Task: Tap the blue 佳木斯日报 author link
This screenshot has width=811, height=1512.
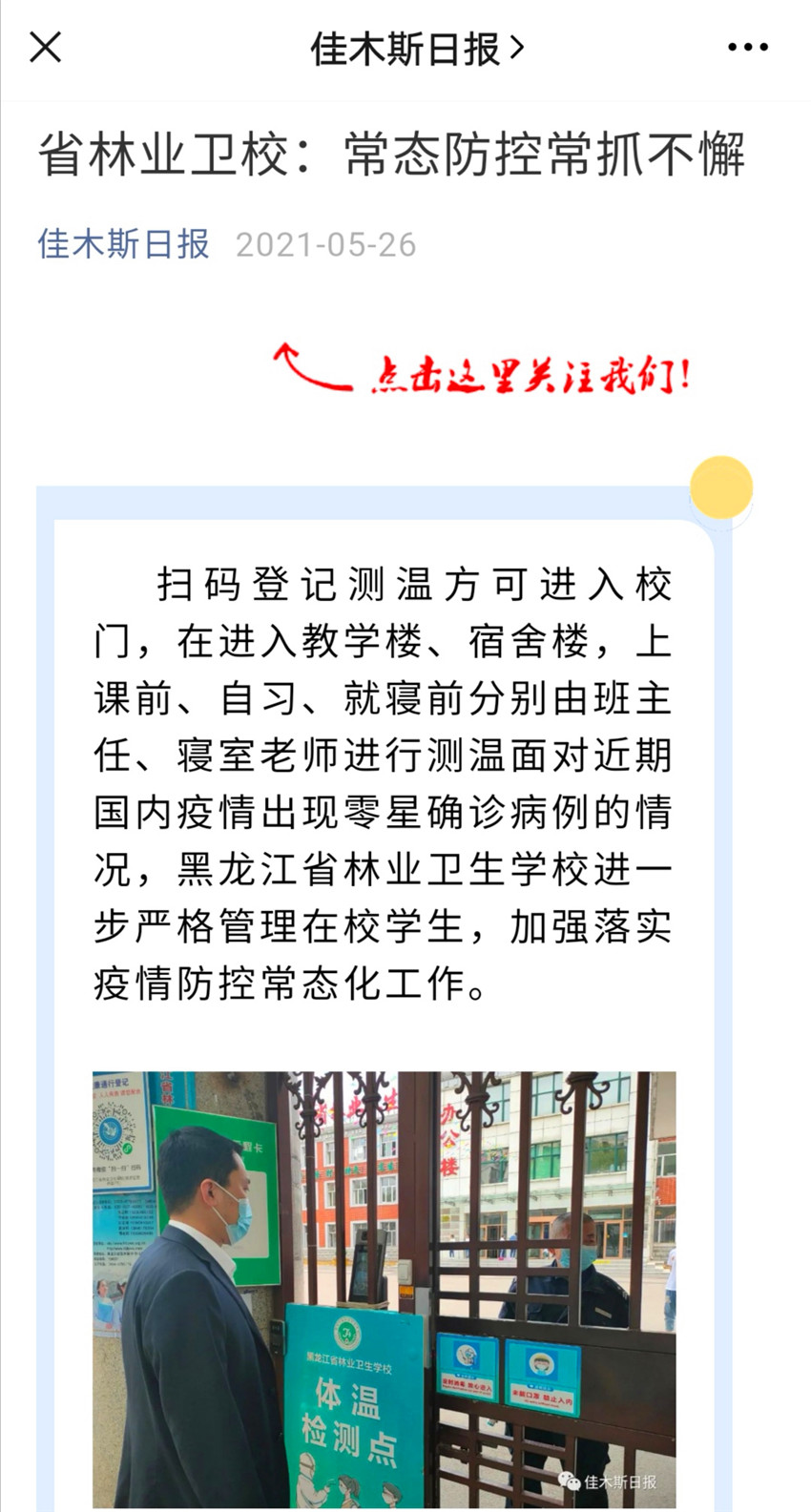Action: coord(123,244)
